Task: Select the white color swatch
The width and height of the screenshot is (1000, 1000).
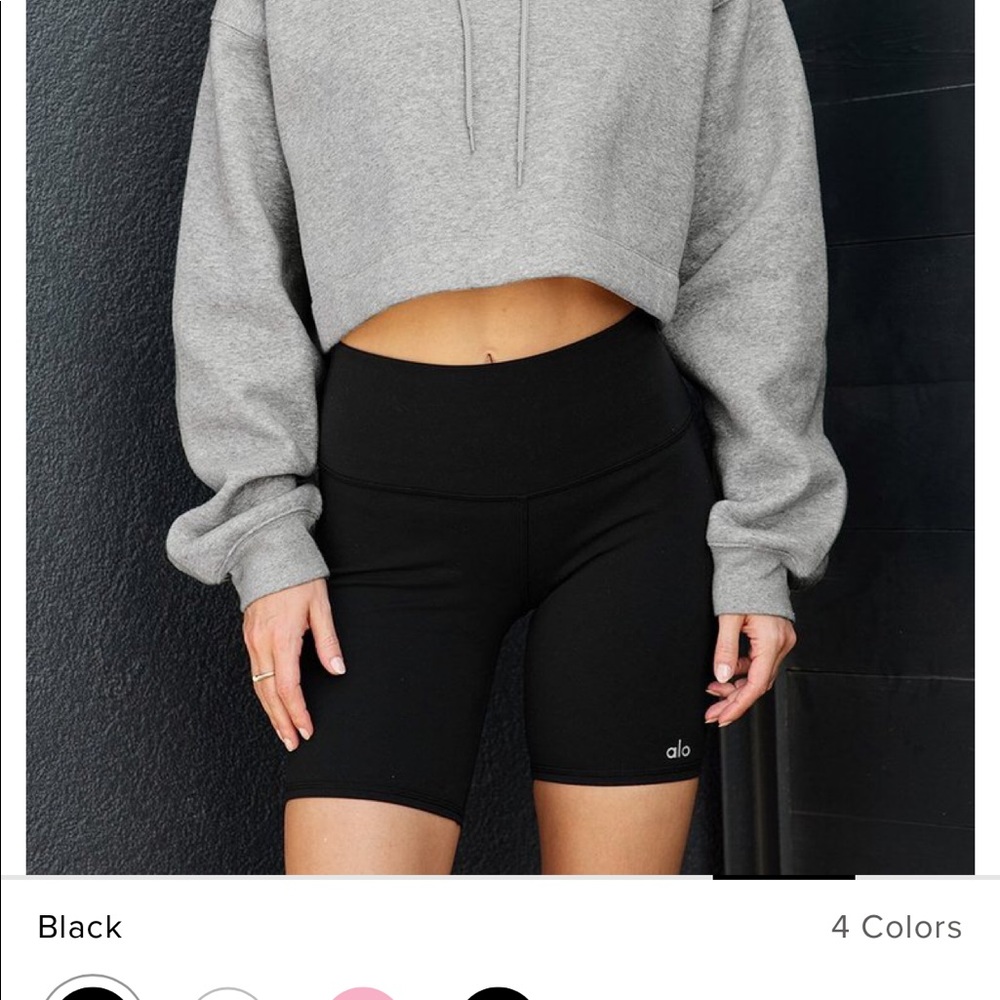Action: coord(228,993)
